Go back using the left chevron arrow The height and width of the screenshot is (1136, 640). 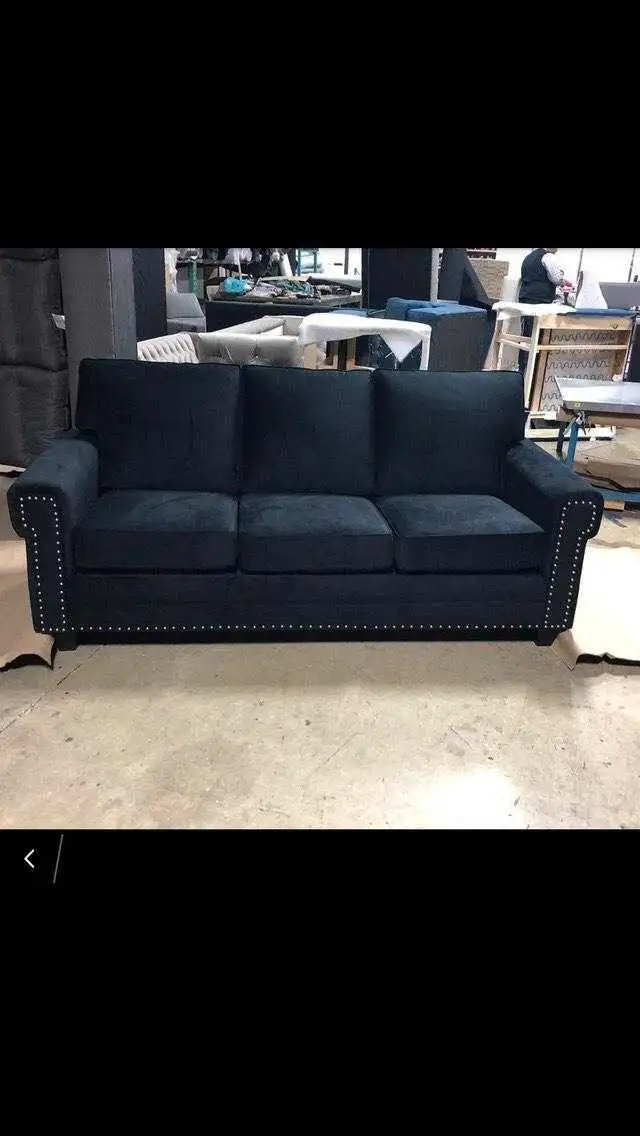click(x=29, y=859)
